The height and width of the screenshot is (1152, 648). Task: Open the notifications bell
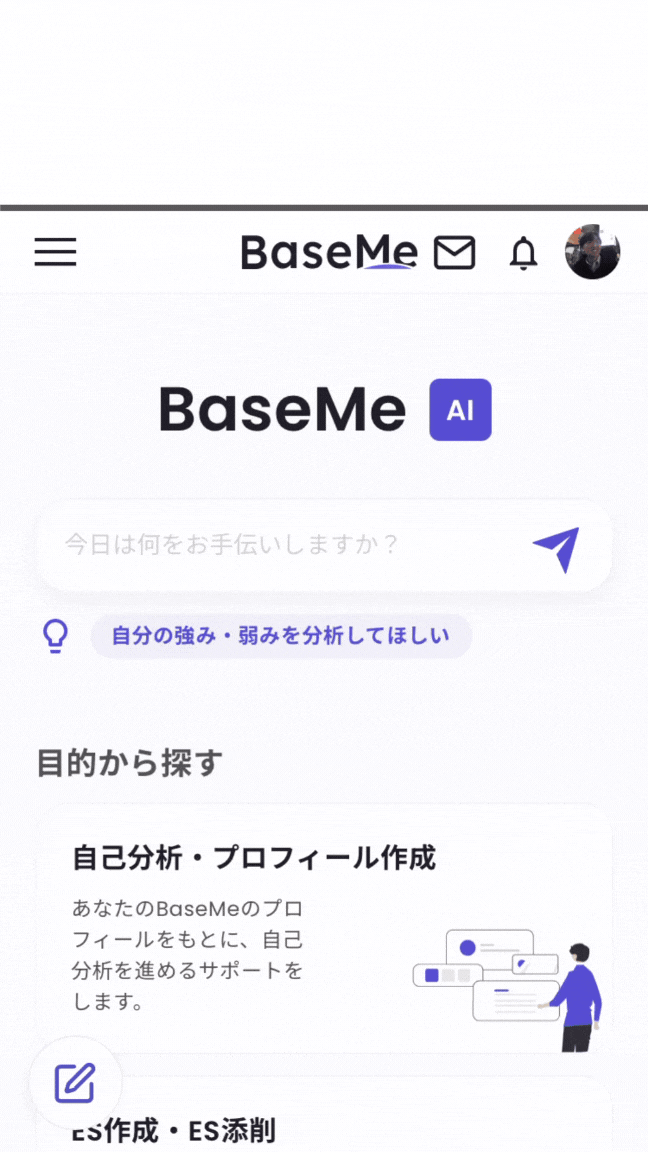click(523, 254)
